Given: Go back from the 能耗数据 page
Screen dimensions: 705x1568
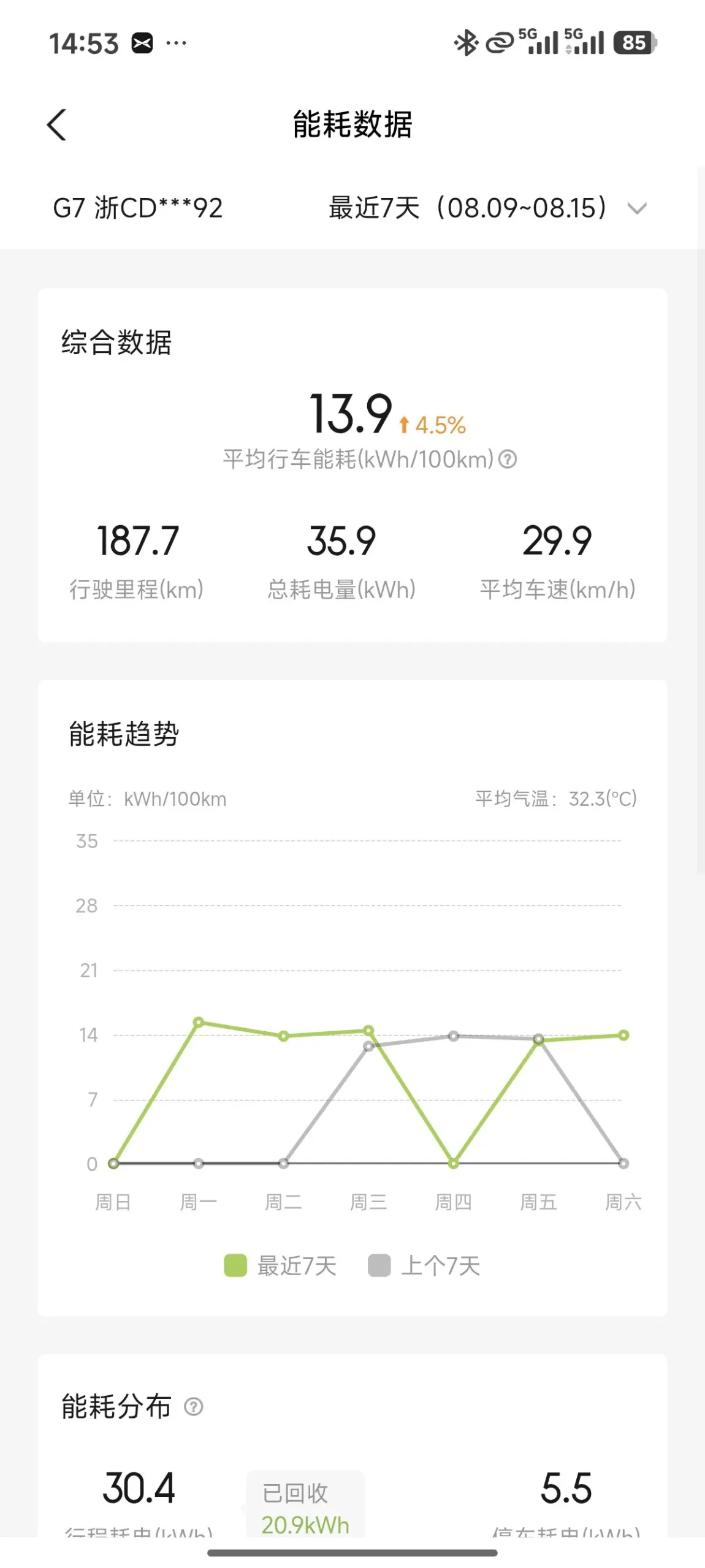Looking at the screenshot, I should [x=56, y=125].
